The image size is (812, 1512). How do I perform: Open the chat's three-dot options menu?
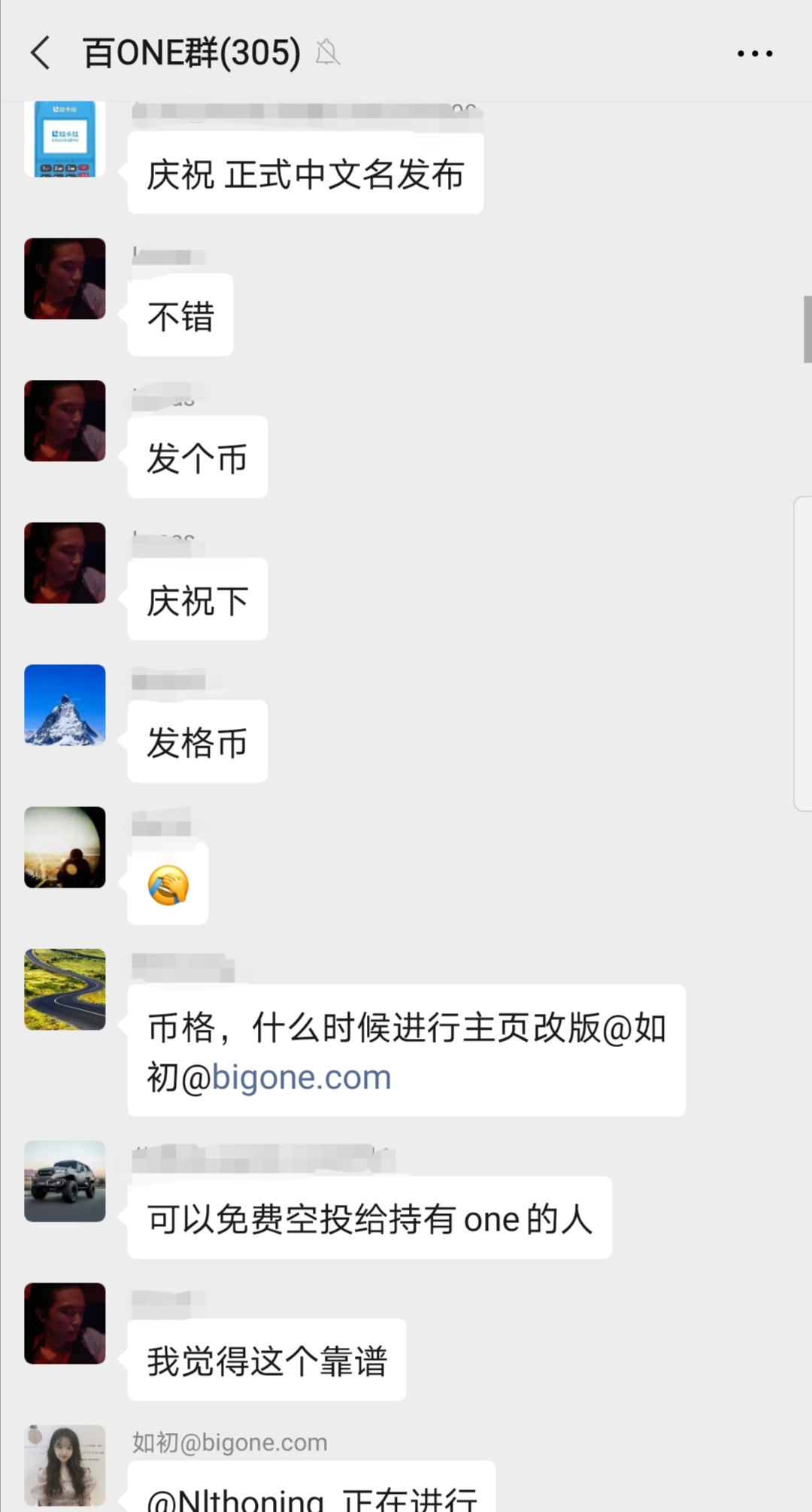coord(754,53)
